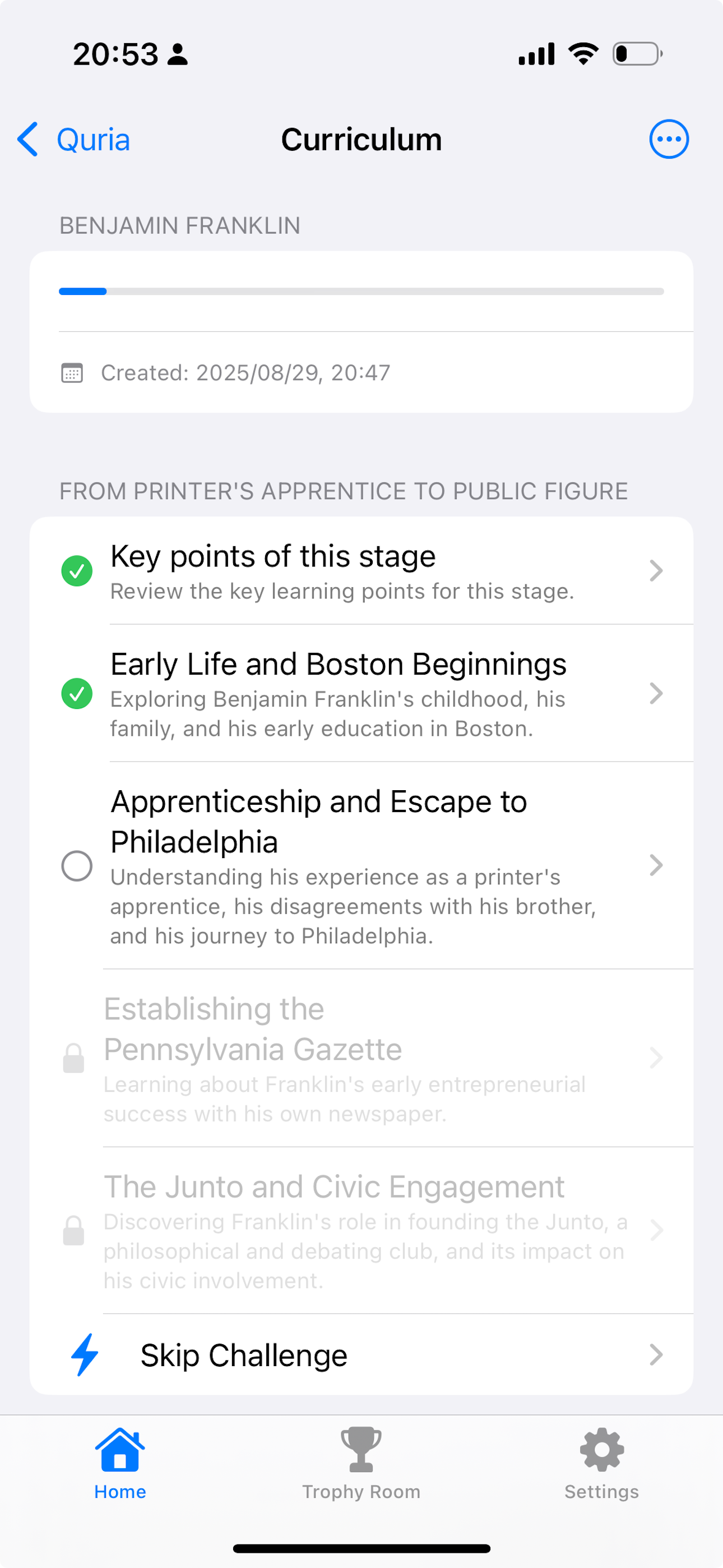The width and height of the screenshot is (723, 1568).
Task: Open the more options ellipsis menu
Action: tap(668, 140)
